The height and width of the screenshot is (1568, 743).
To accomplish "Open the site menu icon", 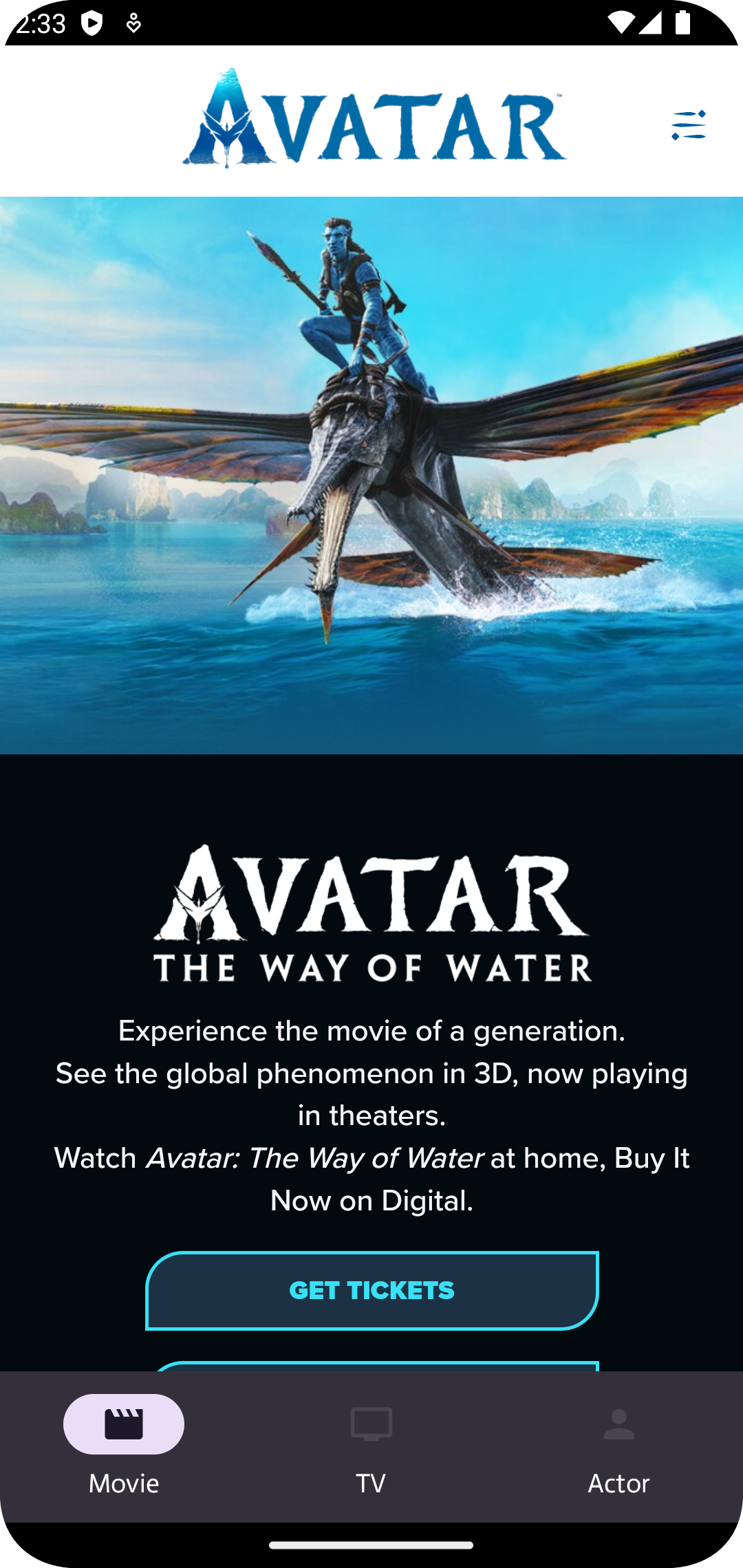I will coord(689,125).
